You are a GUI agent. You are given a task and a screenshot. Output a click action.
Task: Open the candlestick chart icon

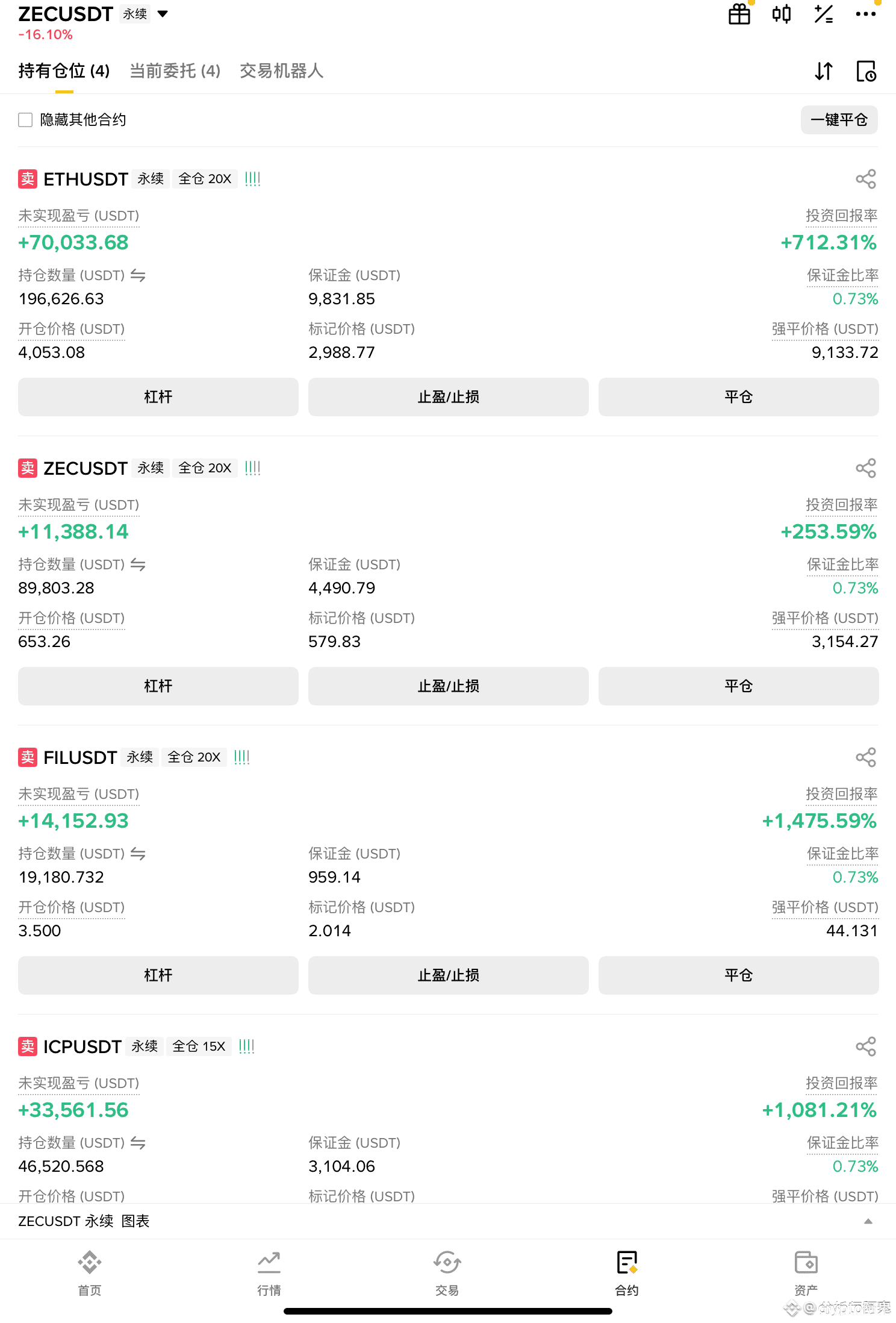782,14
